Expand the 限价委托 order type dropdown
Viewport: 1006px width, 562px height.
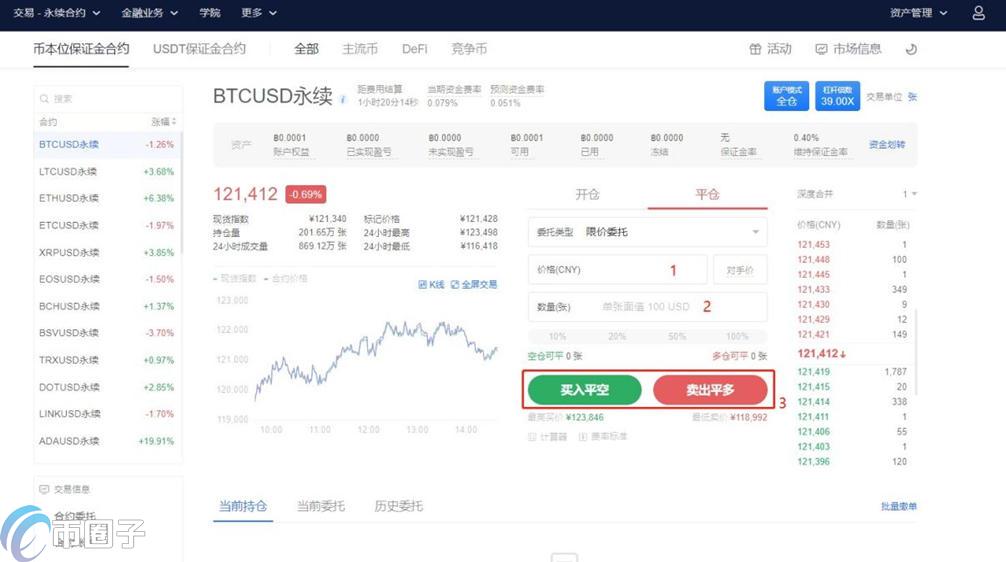pos(647,232)
